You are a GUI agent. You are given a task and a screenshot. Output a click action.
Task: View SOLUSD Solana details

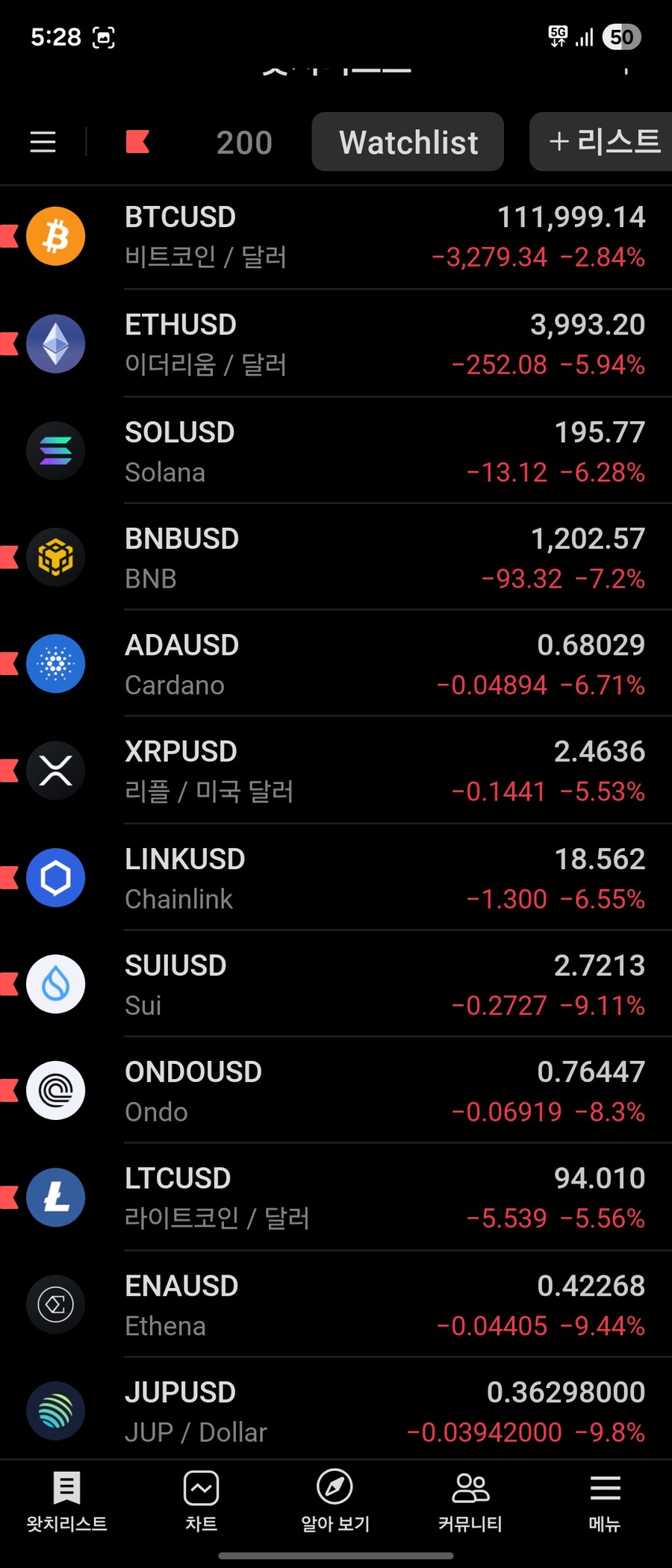pyautogui.click(x=336, y=452)
